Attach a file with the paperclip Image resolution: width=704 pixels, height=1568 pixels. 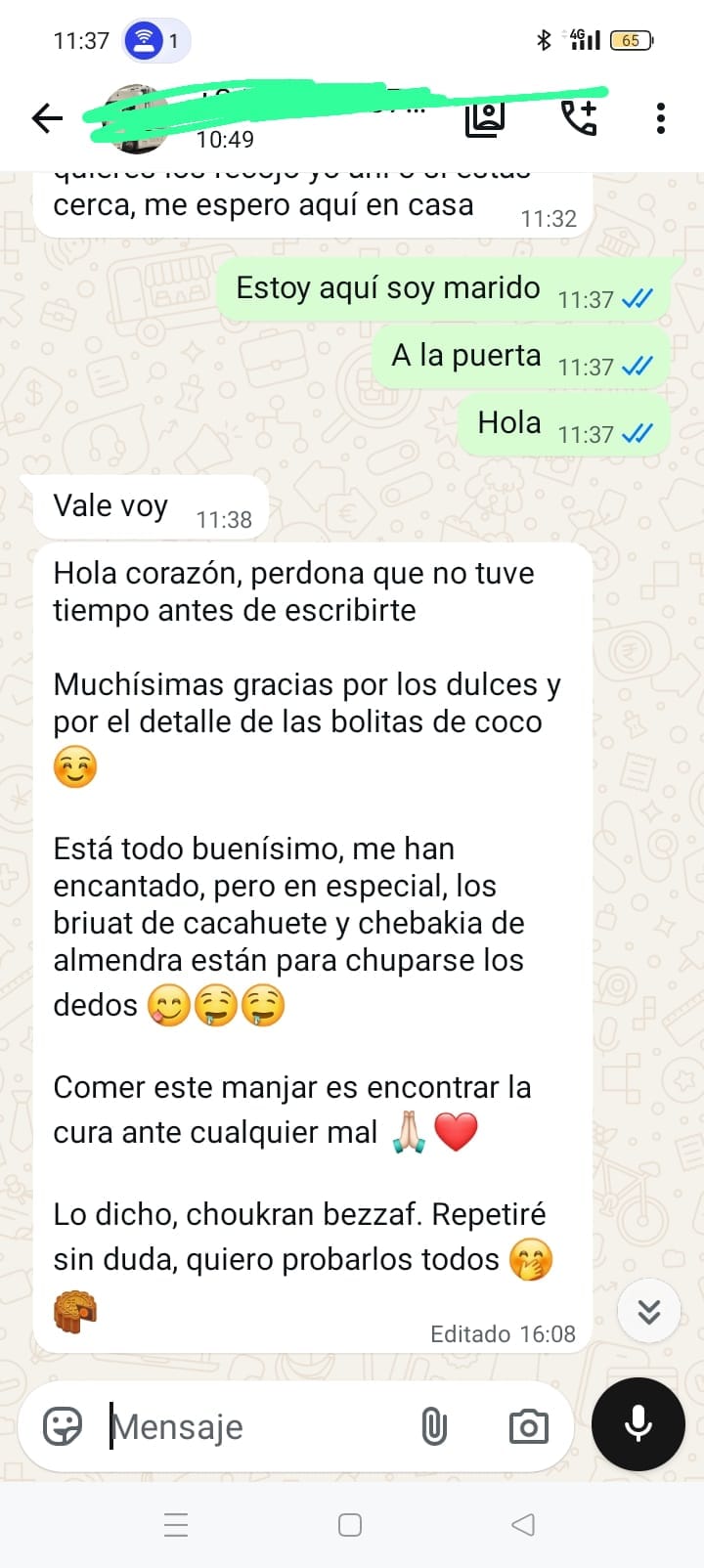(434, 1427)
